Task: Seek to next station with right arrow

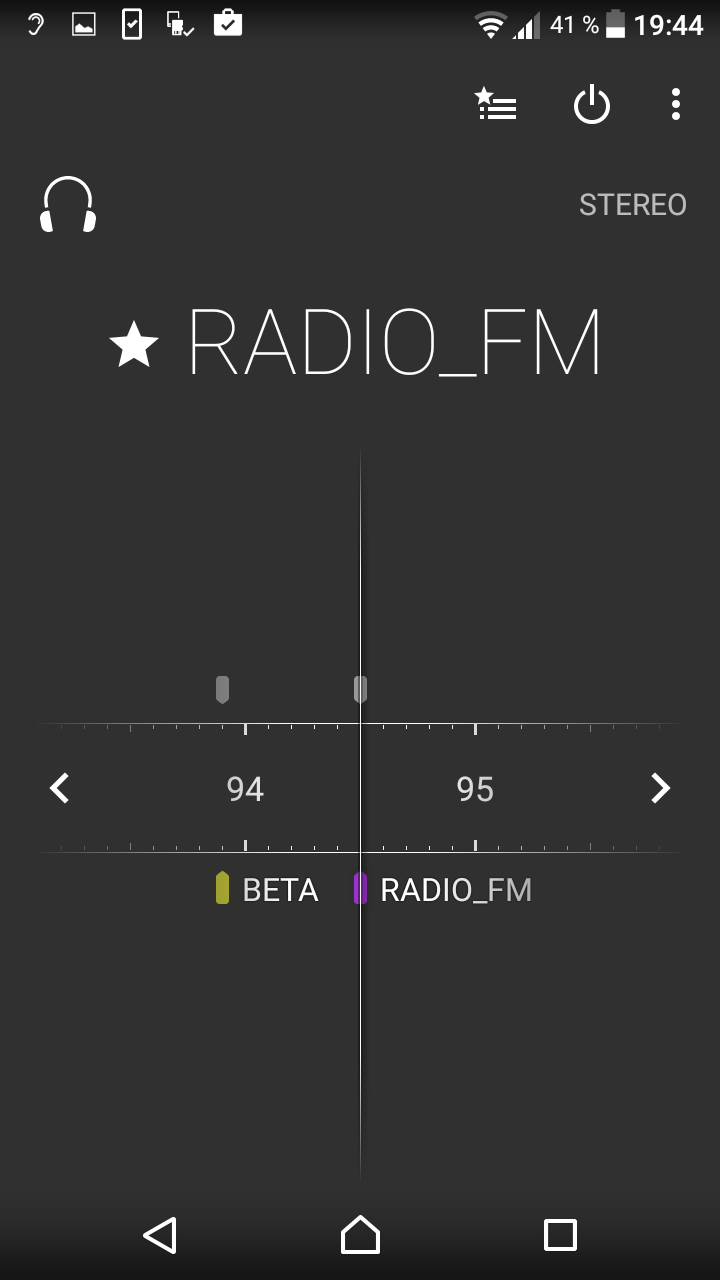Action: coord(660,789)
